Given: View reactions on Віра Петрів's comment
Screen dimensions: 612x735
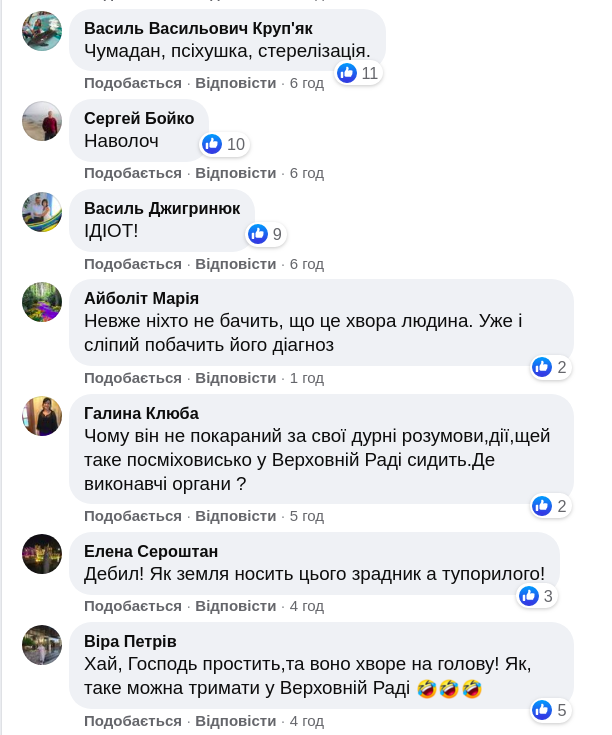Looking at the screenshot, I should coord(551,711).
